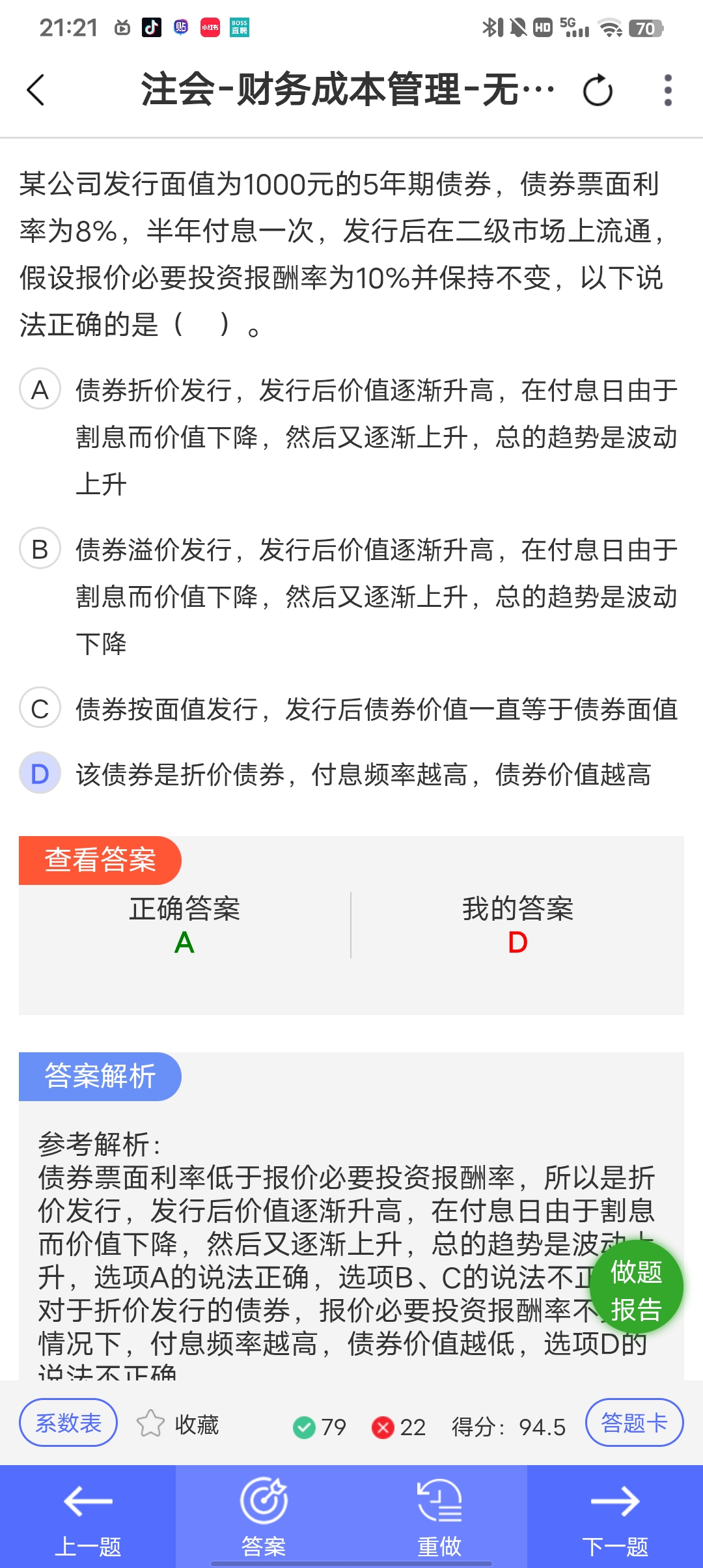Select answer option A

pyautogui.click(x=40, y=389)
